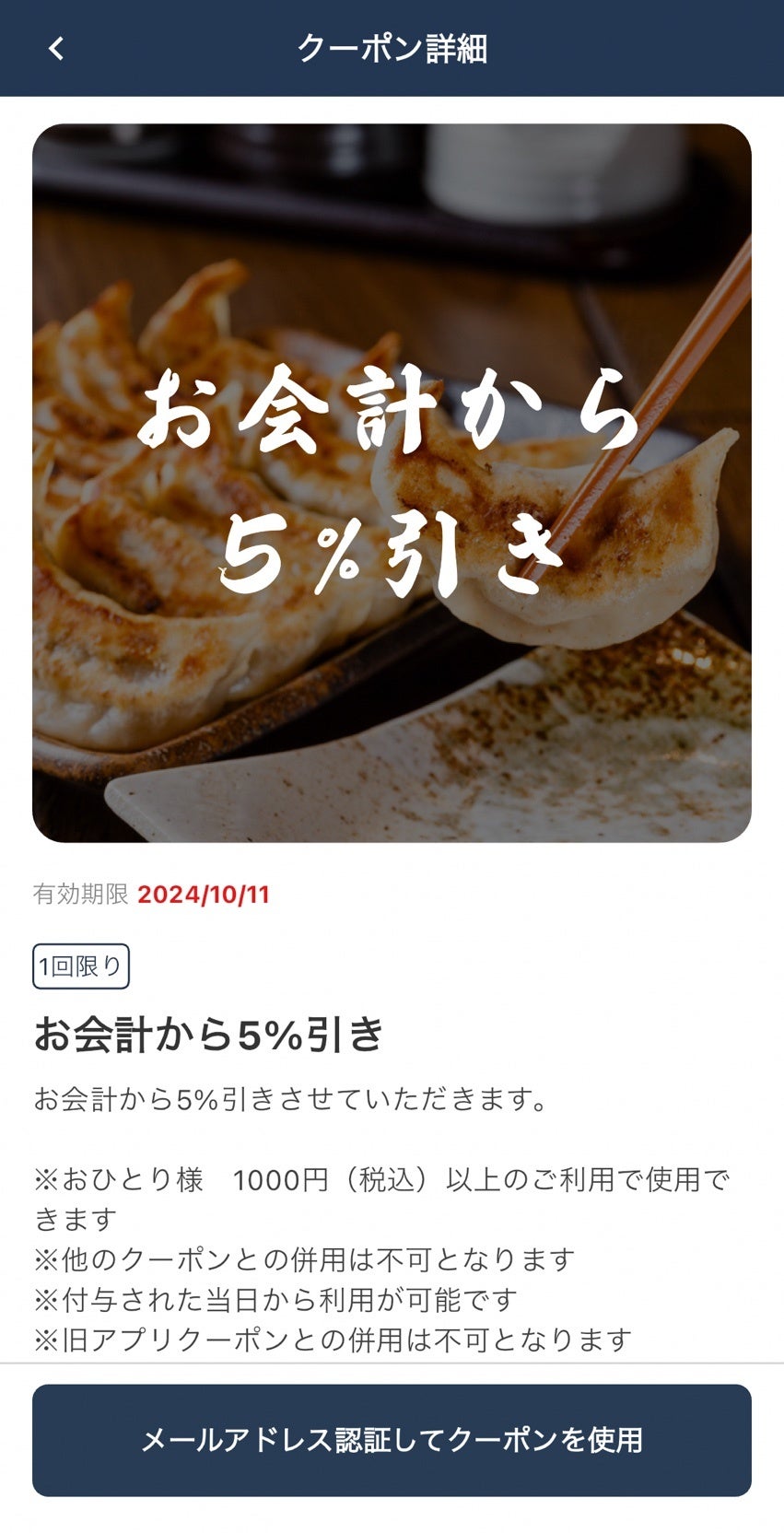784x1533 pixels.
Task: Tap メールアドレス認証してクーポンを使用 button
Action: [392, 1440]
